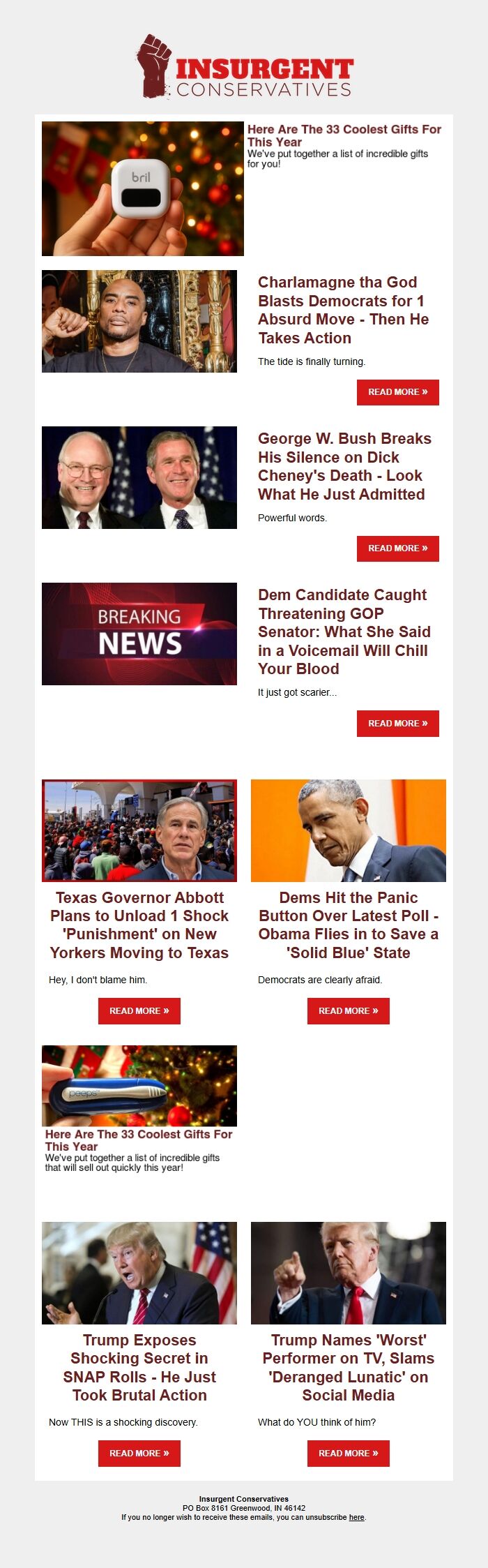Unsubscribe via the 'here' link in the footer

[x=356, y=1517]
